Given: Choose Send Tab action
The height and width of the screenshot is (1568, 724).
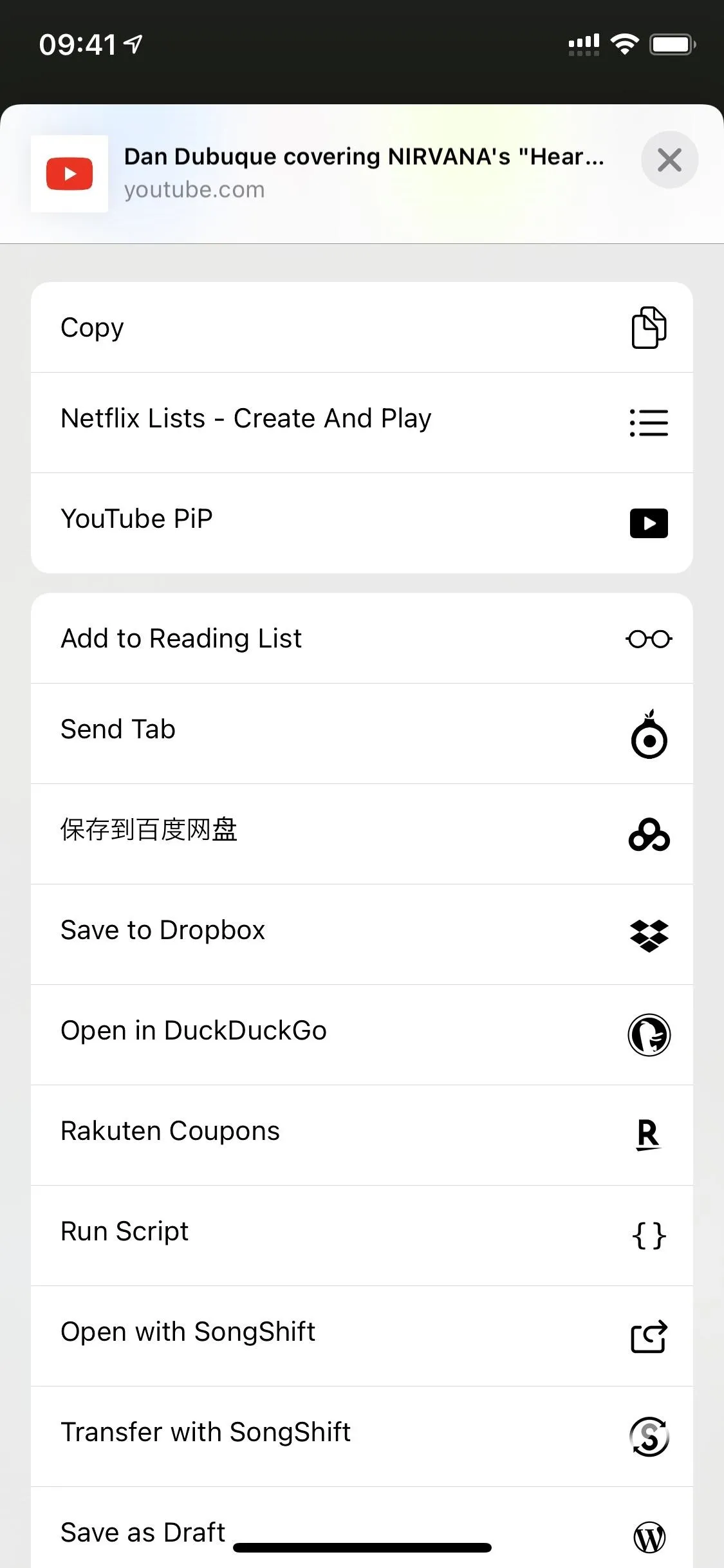Looking at the screenshot, I should [362, 733].
